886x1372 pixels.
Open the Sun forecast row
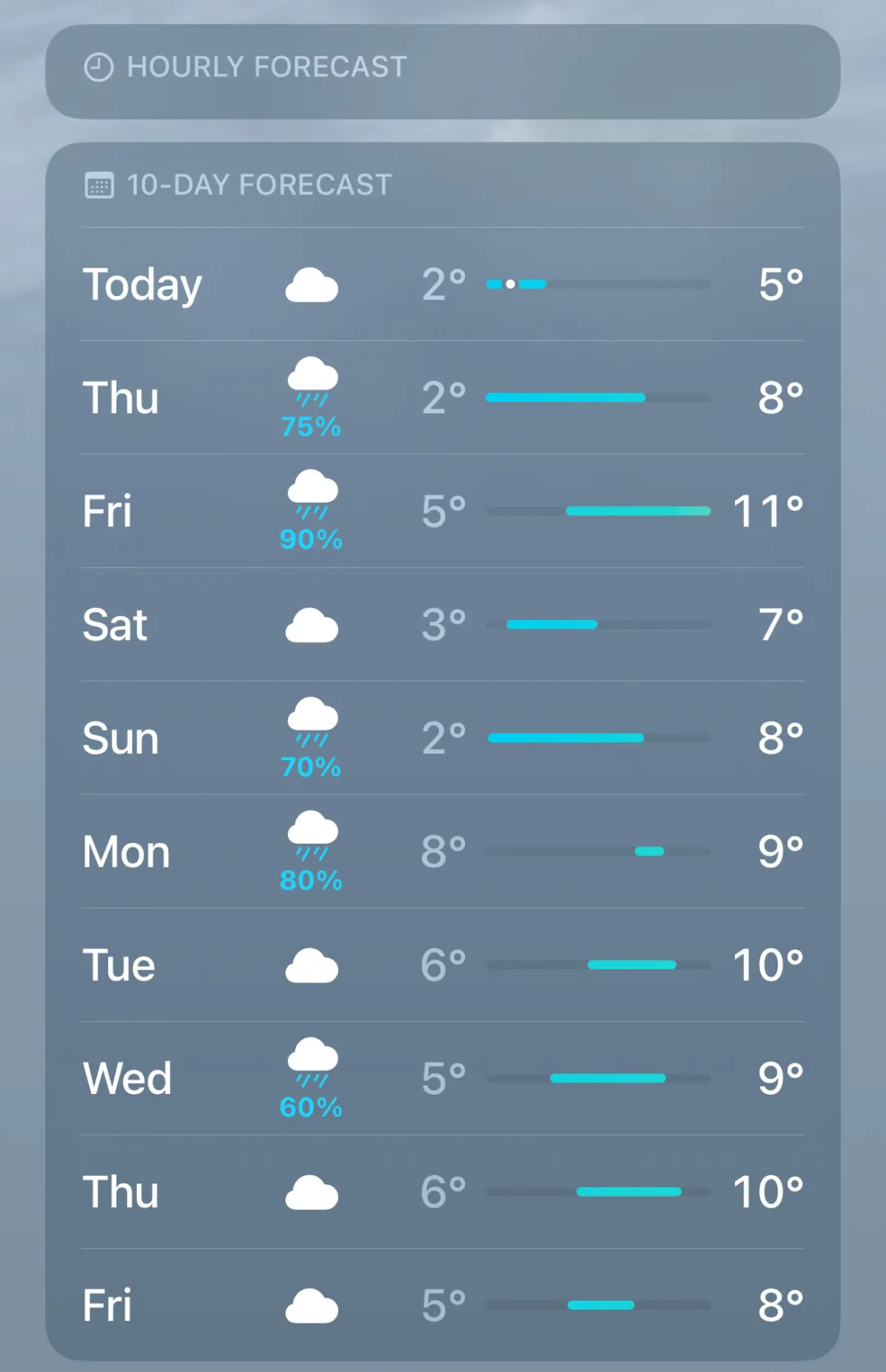(x=443, y=738)
